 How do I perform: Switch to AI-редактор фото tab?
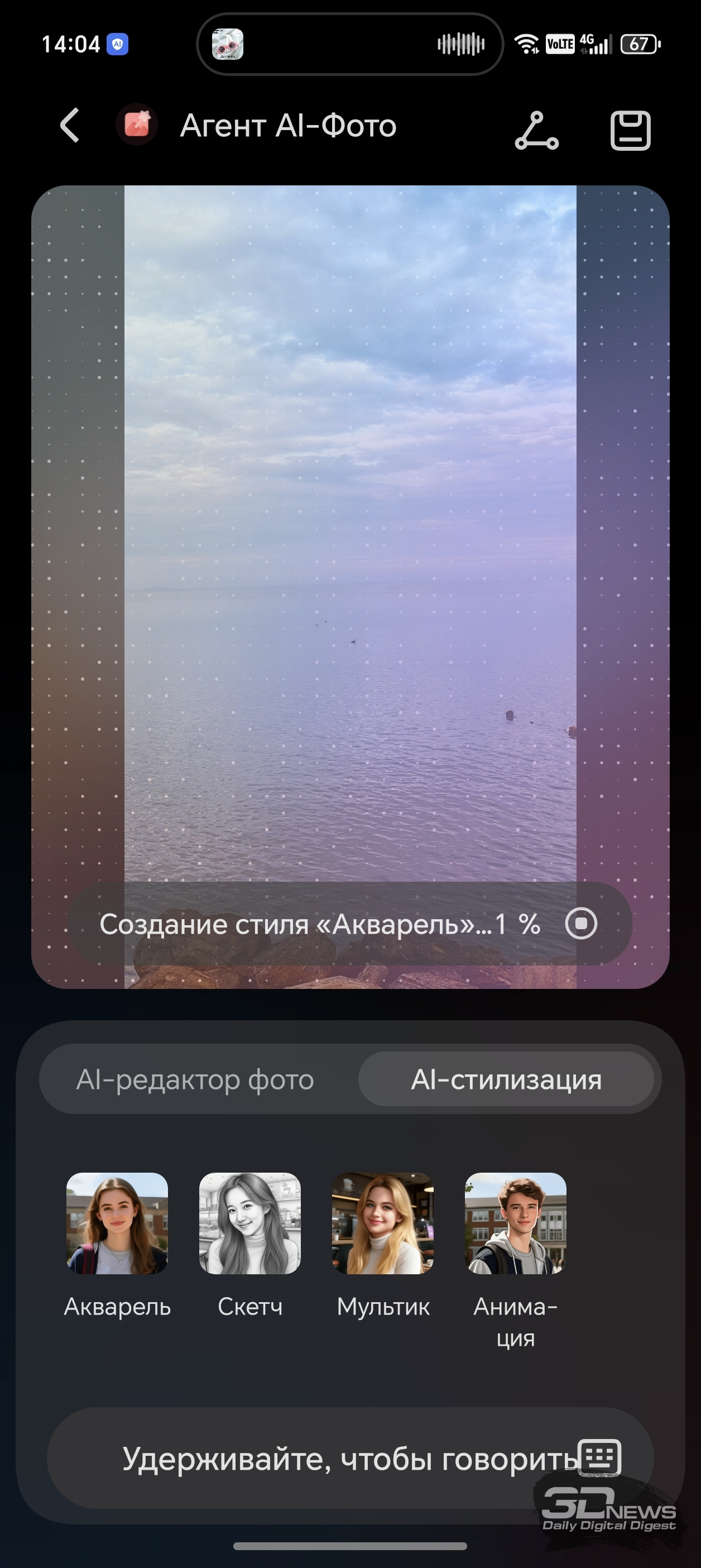(195, 1080)
